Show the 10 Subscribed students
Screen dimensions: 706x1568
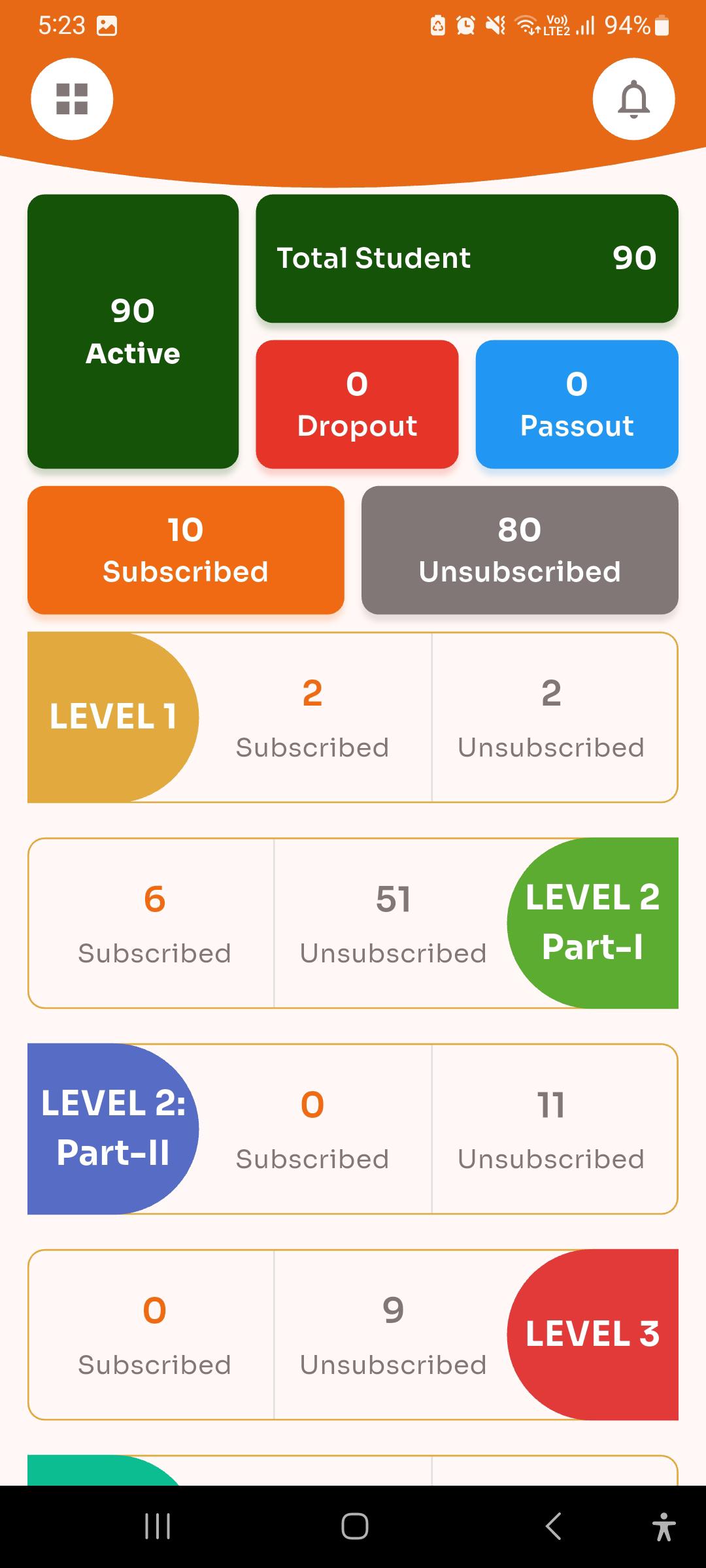coord(186,549)
